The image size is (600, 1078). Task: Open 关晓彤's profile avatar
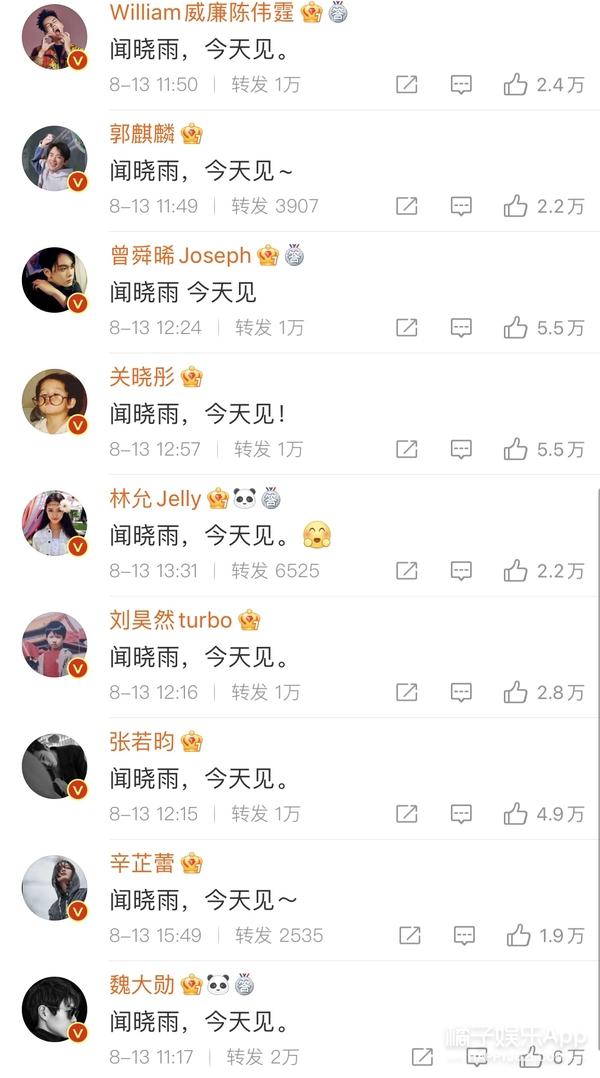point(55,402)
